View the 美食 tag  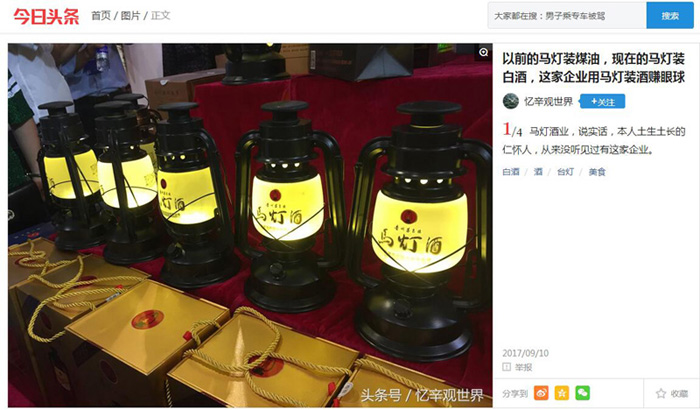tap(596, 173)
